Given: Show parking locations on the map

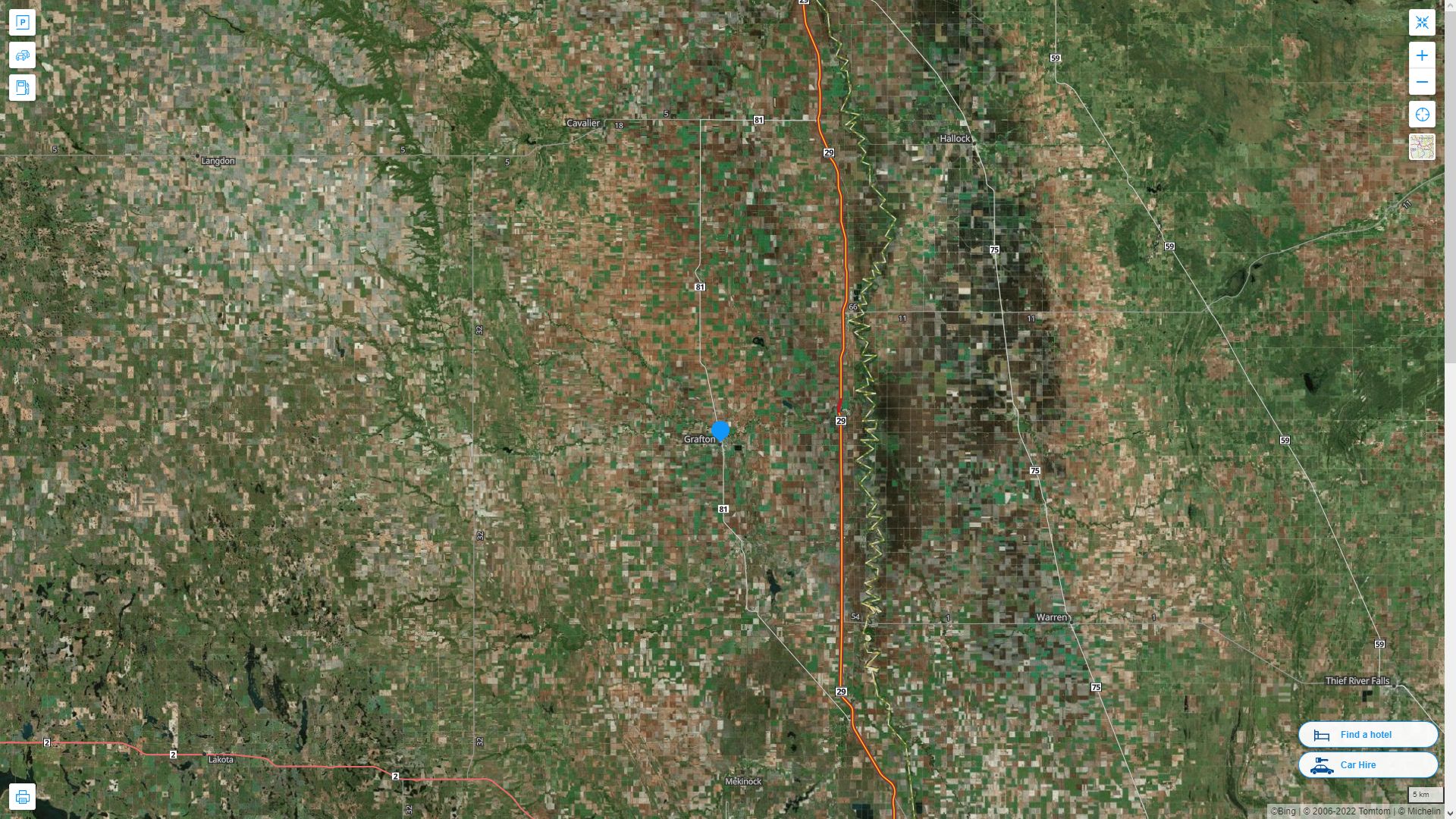Looking at the screenshot, I should pyautogui.click(x=22, y=22).
